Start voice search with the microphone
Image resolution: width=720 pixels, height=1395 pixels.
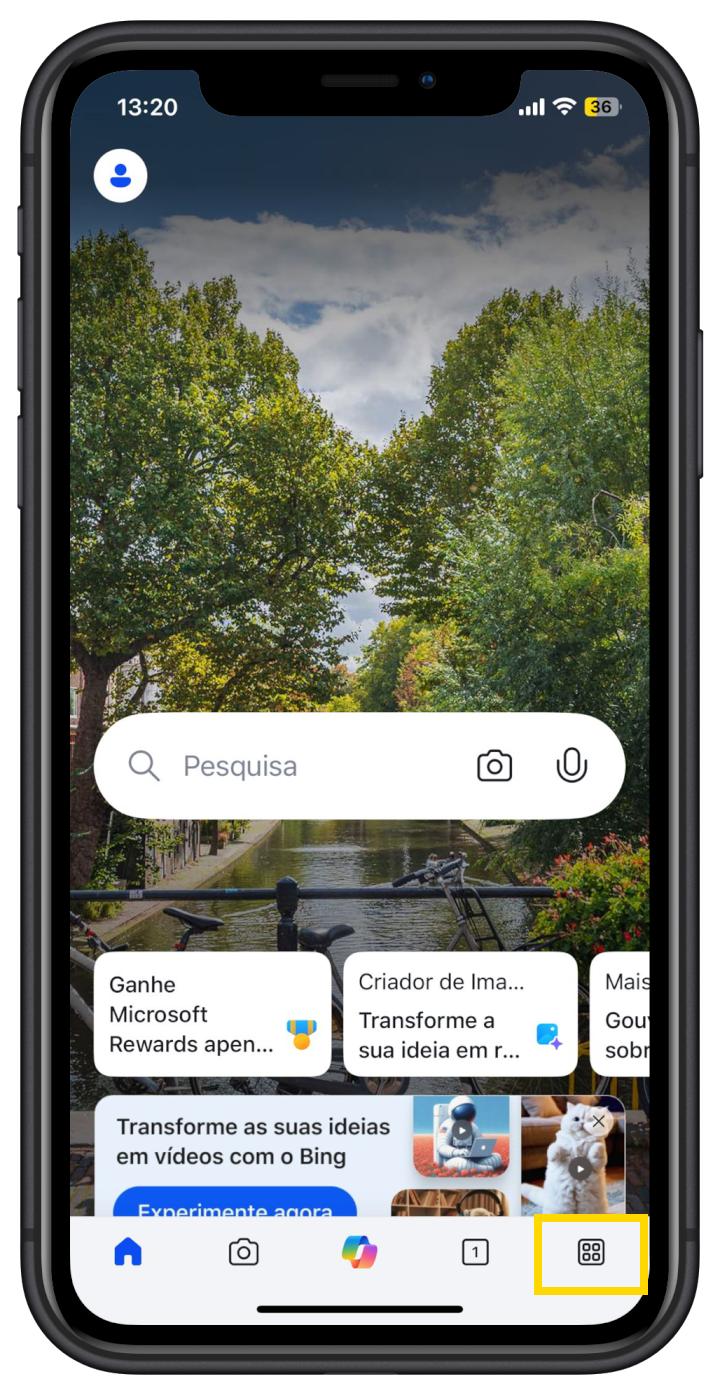coord(572,767)
